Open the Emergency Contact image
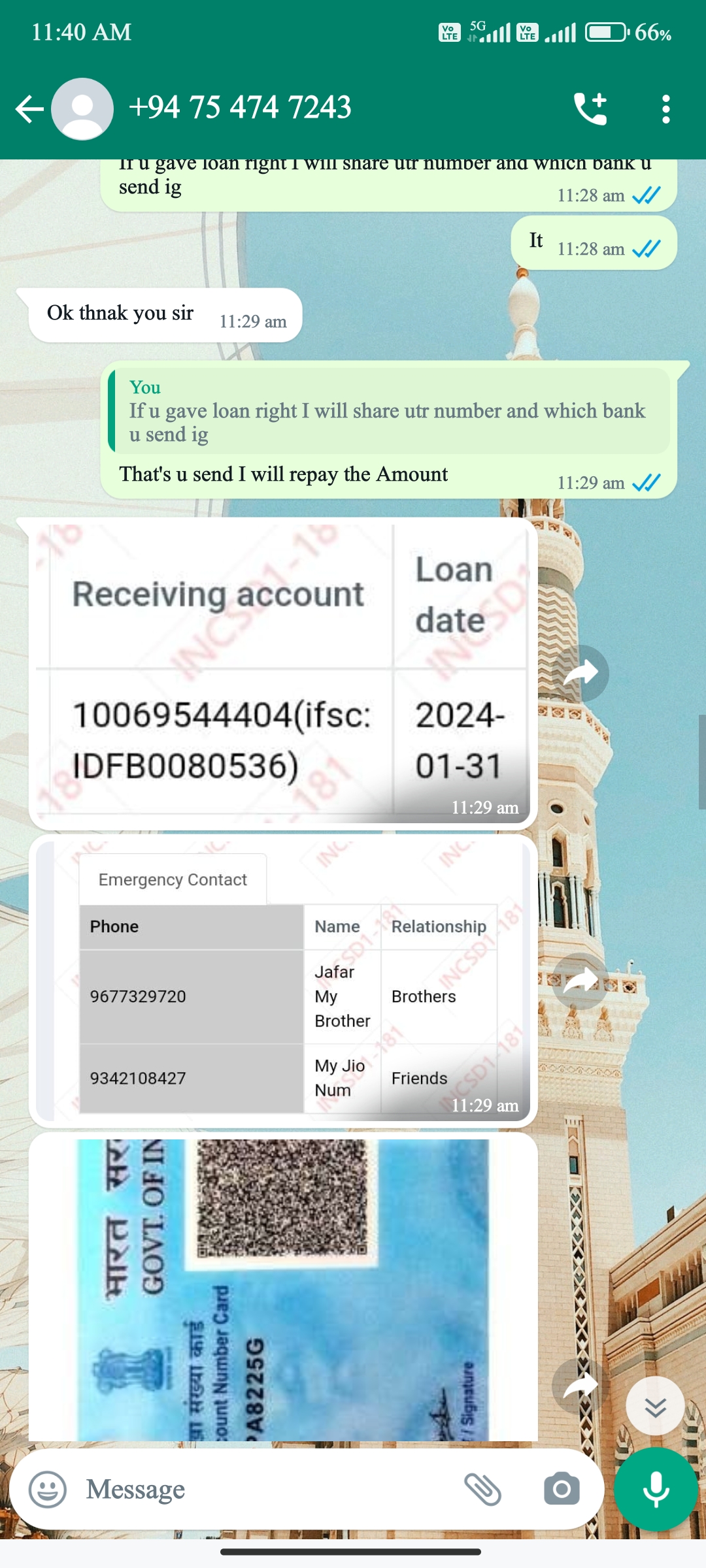 [282, 980]
